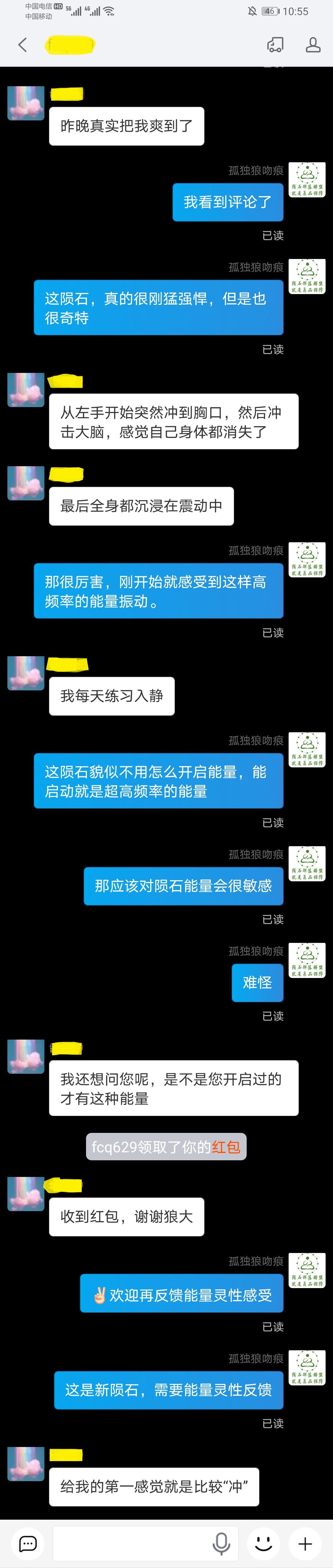333x1568 pixels.
Task: Focus the message input field
Action: [131, 1543]
